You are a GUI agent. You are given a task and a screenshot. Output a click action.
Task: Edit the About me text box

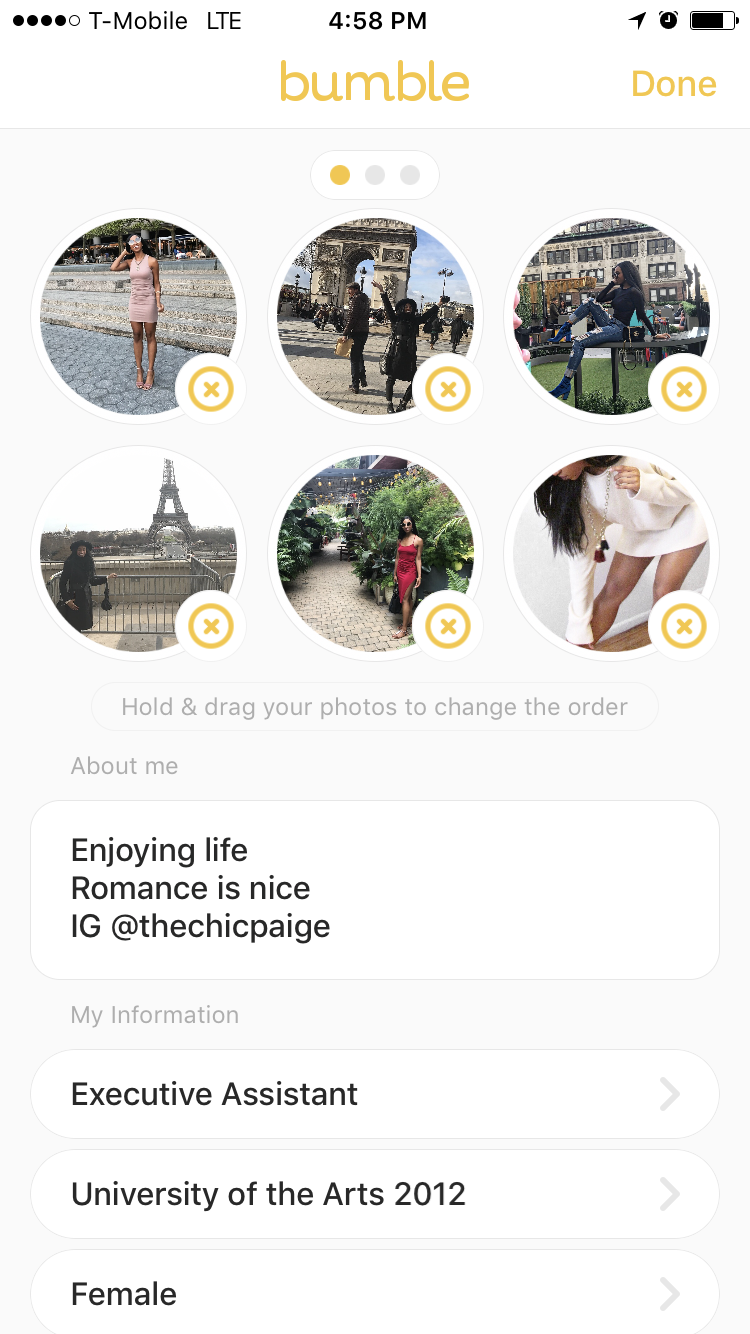(375, 889)
